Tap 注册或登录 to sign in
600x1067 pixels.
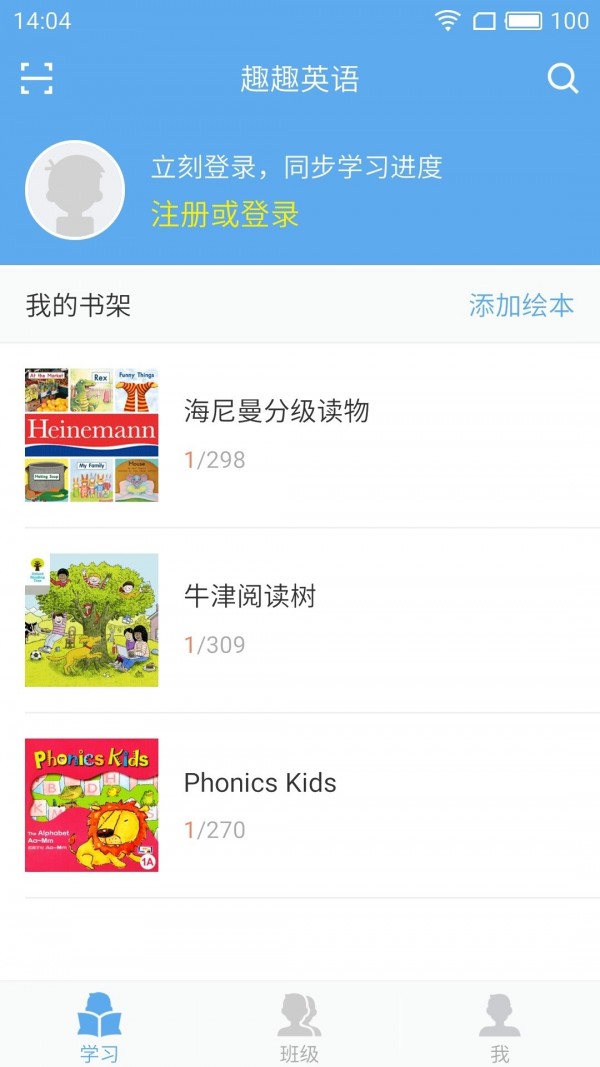pos(225,214)
